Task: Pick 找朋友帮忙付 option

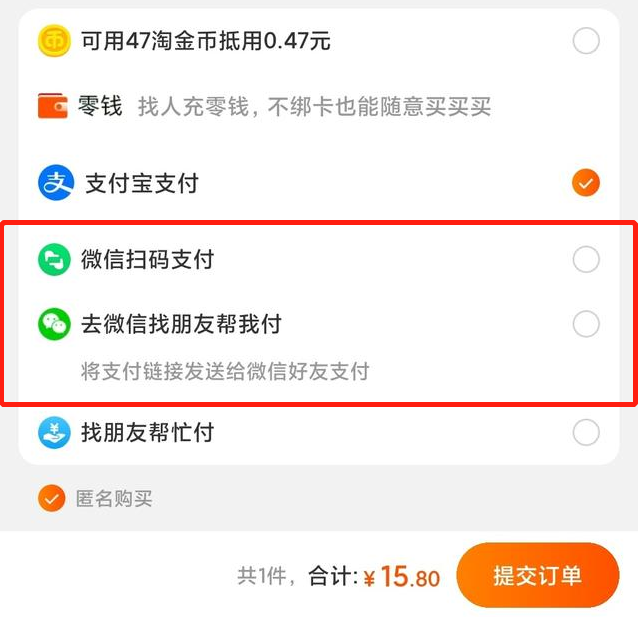Action: [585, 432]
